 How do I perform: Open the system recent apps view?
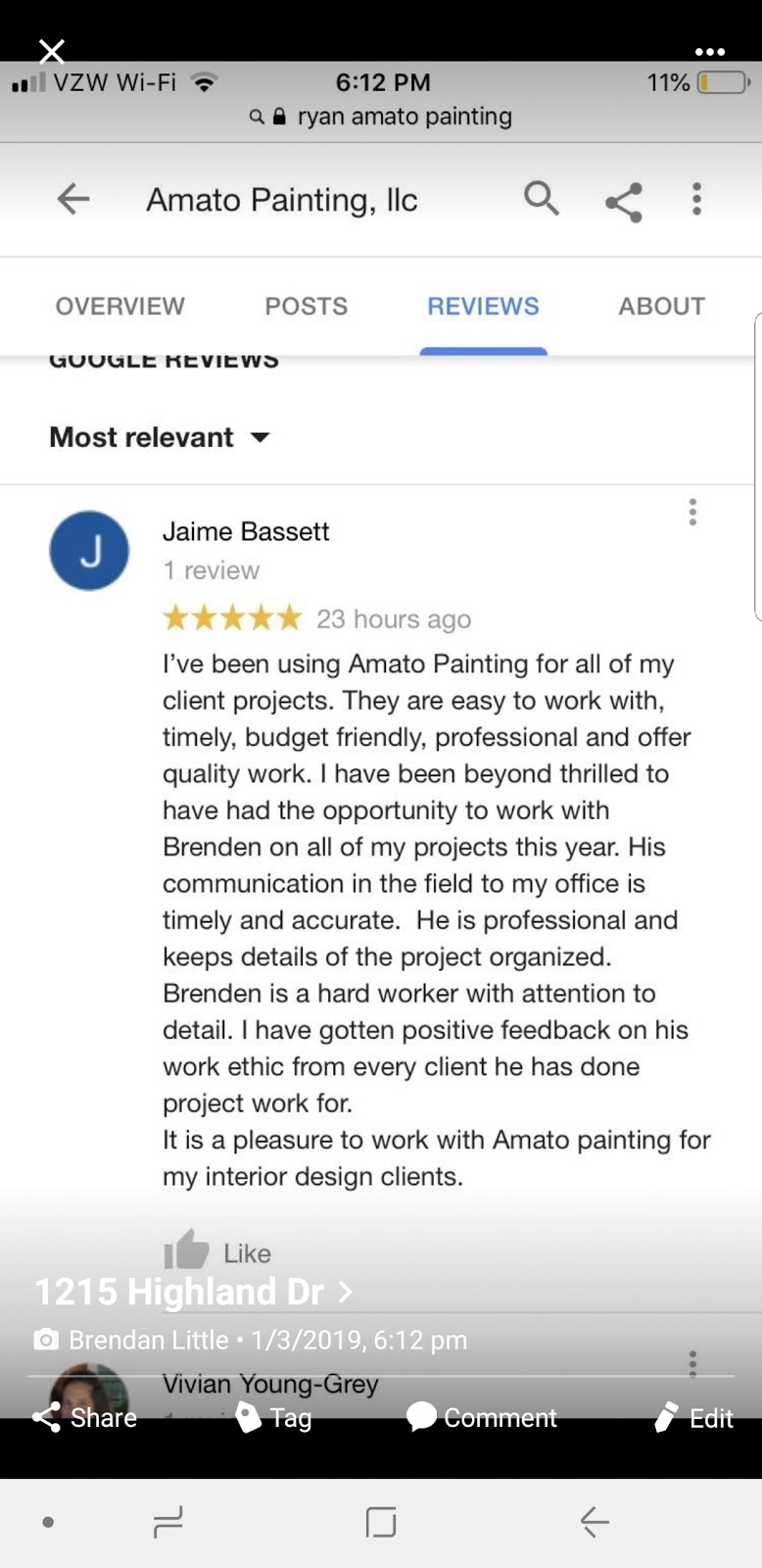tap(168, 1522)
